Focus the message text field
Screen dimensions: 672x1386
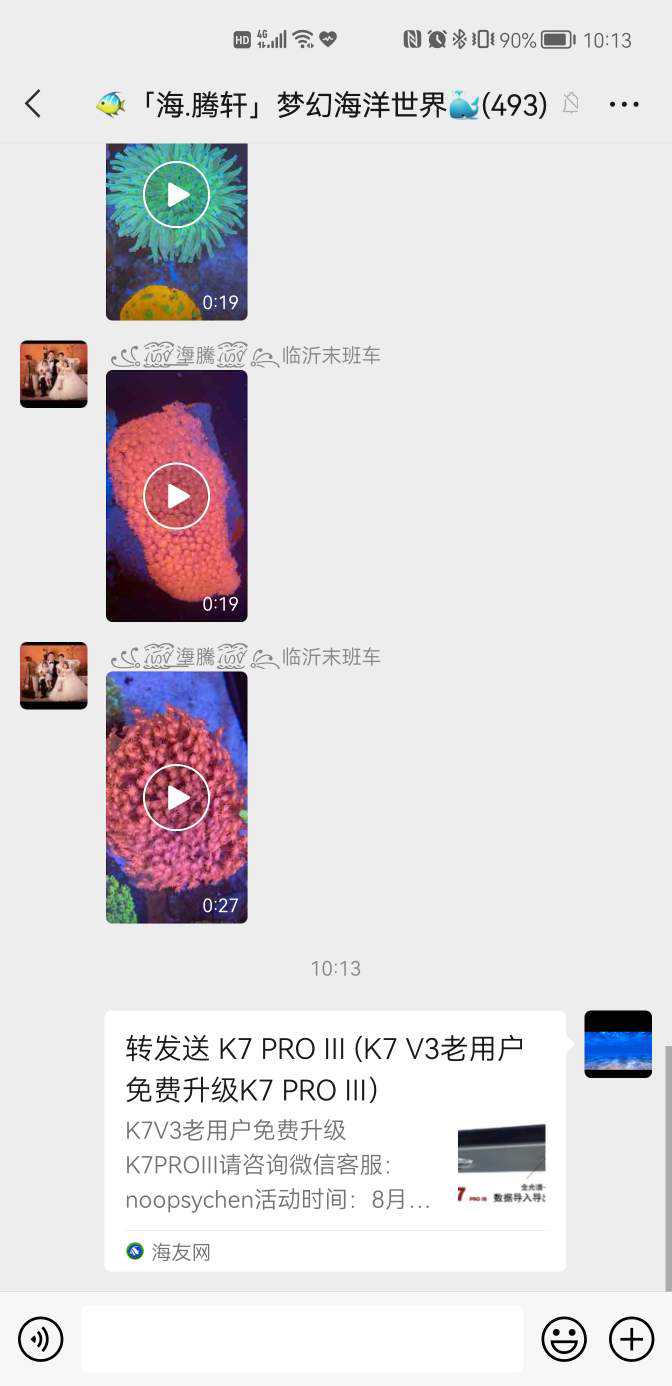click(302, 1339)
